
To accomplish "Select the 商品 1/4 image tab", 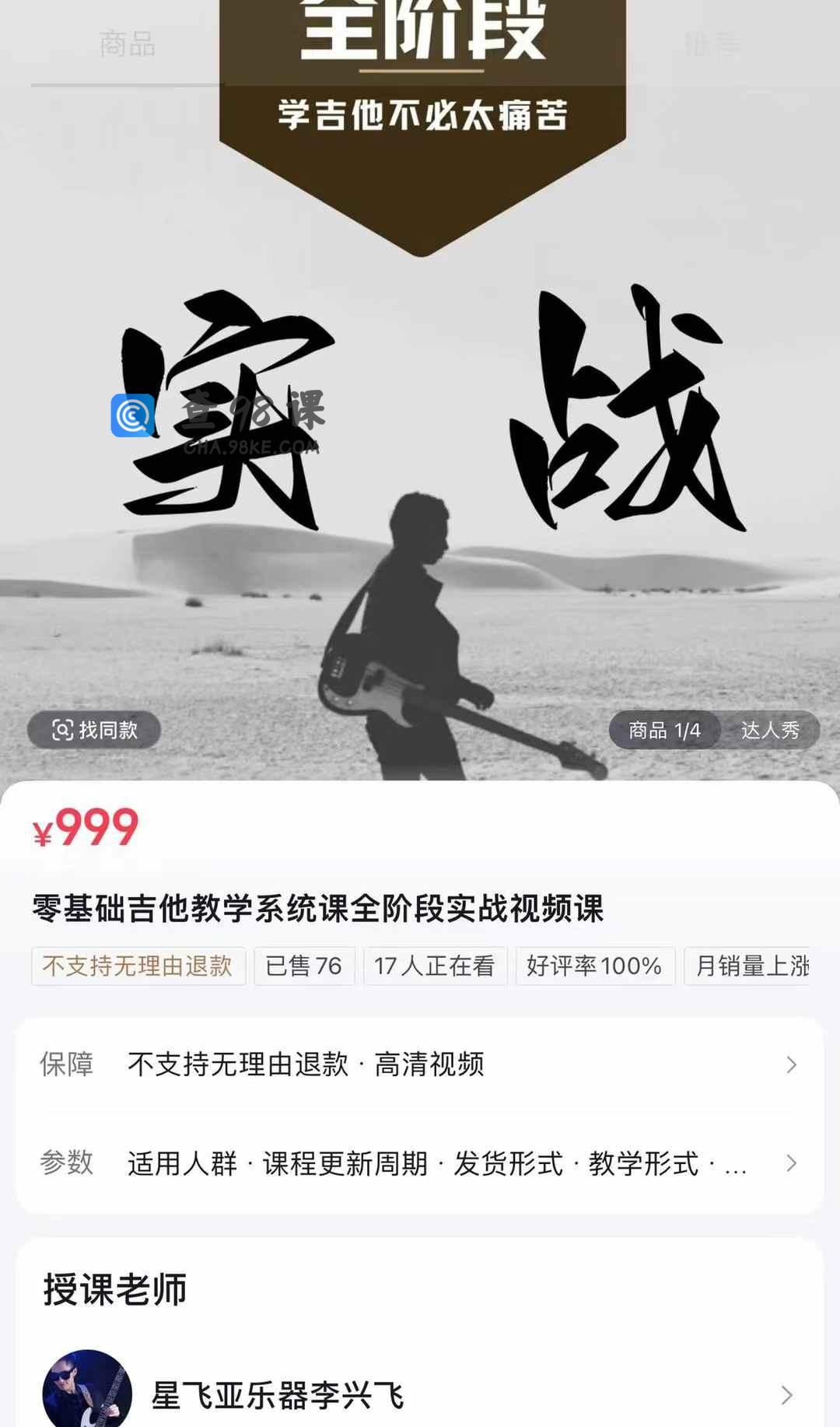I will 664,730.
